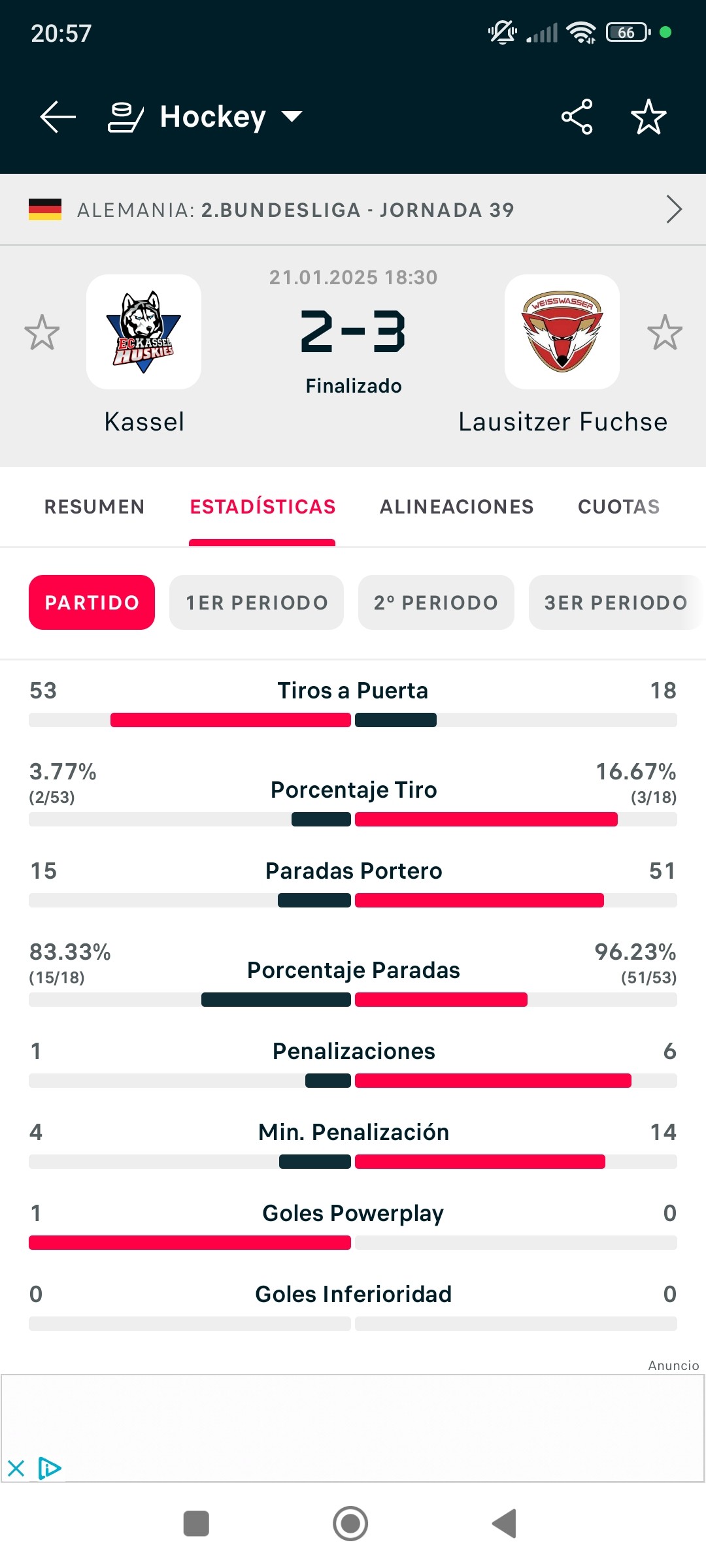This screenshot has width=706, height=1568.
Task: Open Kassel team logo
Action: [x=144, y=332]
